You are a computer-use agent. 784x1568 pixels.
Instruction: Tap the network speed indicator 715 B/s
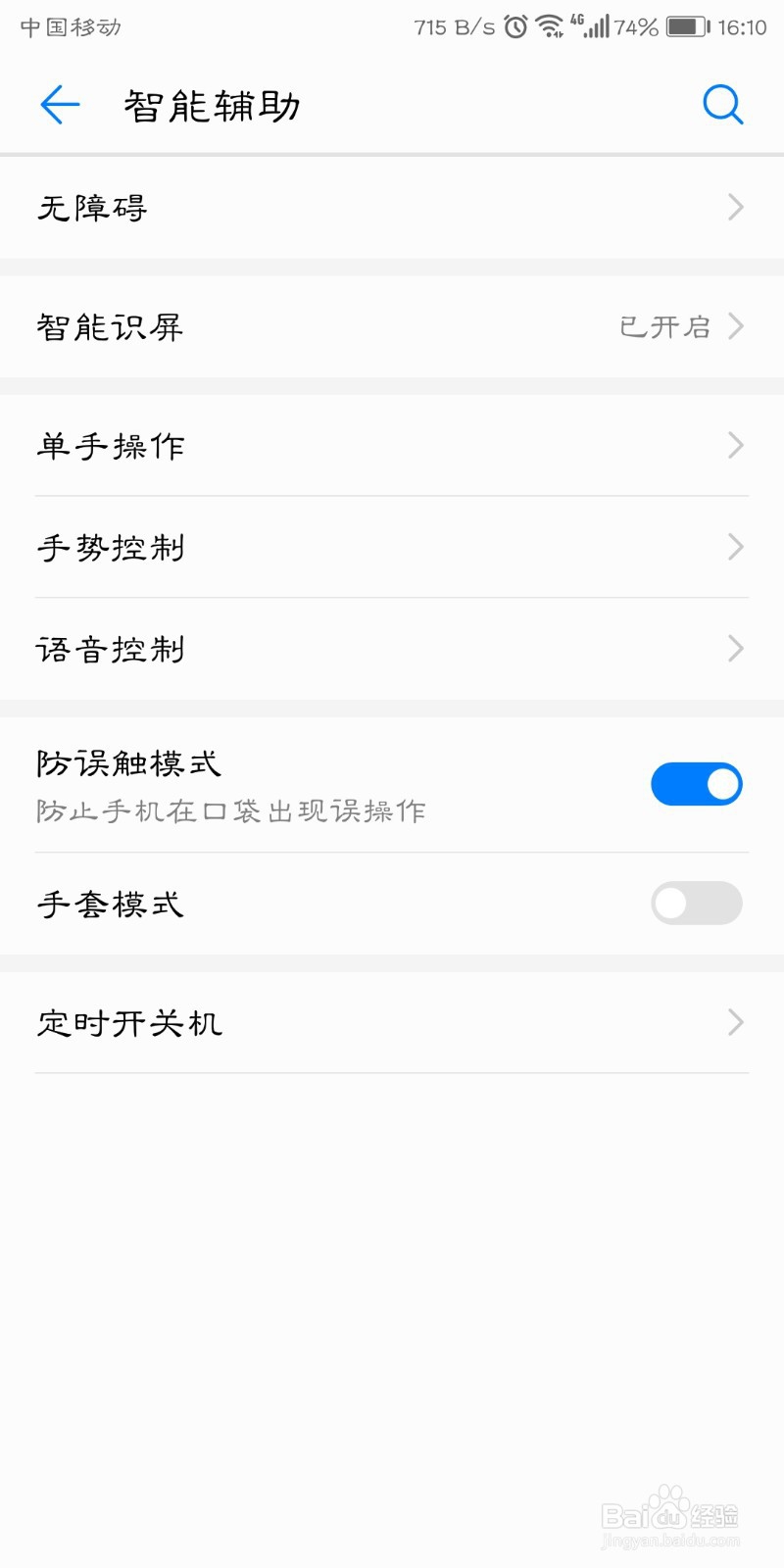[x=451, y=26]
